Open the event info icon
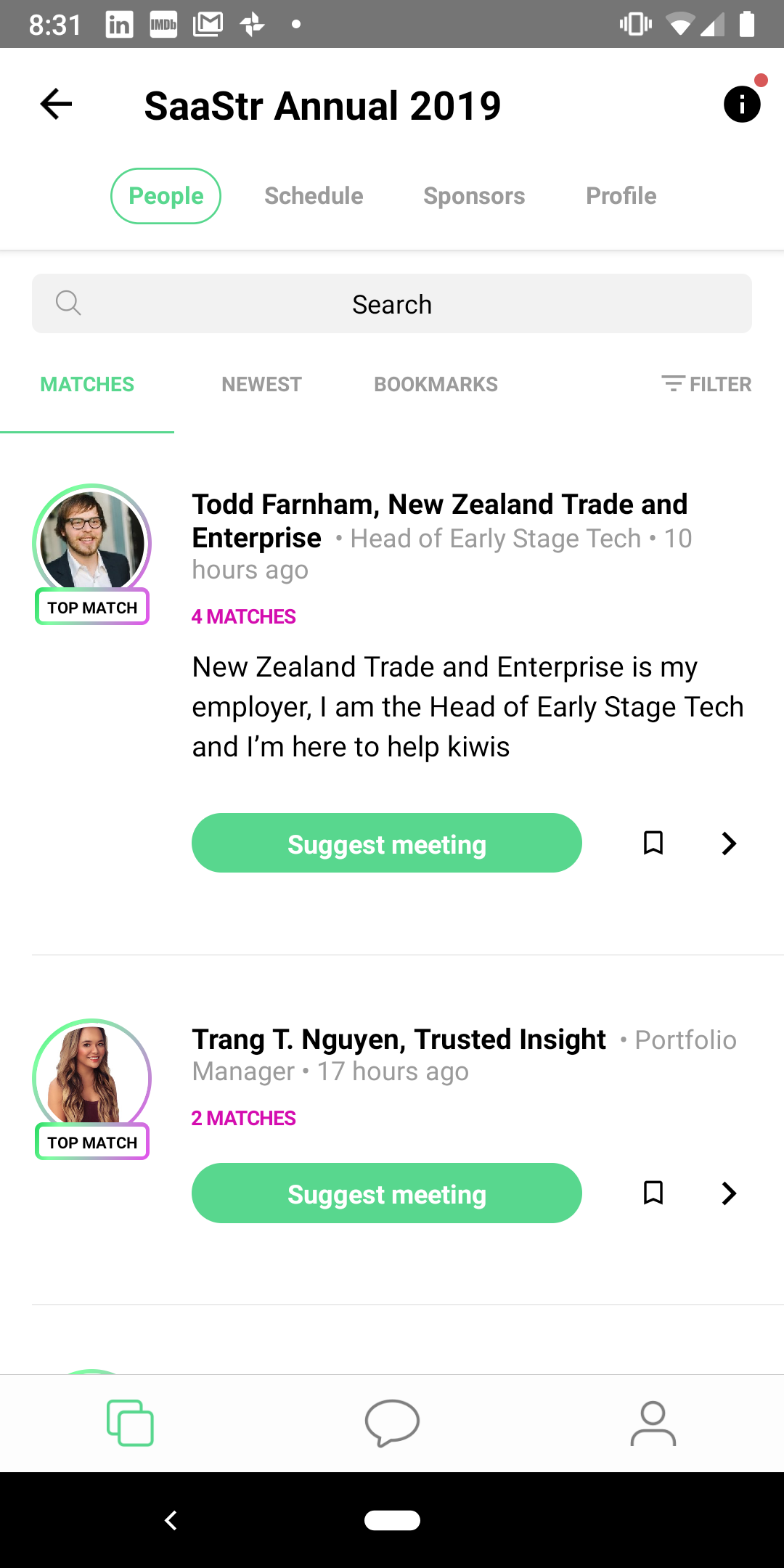784x1568 pixels. pyautogui.click(x=741, y=105)
